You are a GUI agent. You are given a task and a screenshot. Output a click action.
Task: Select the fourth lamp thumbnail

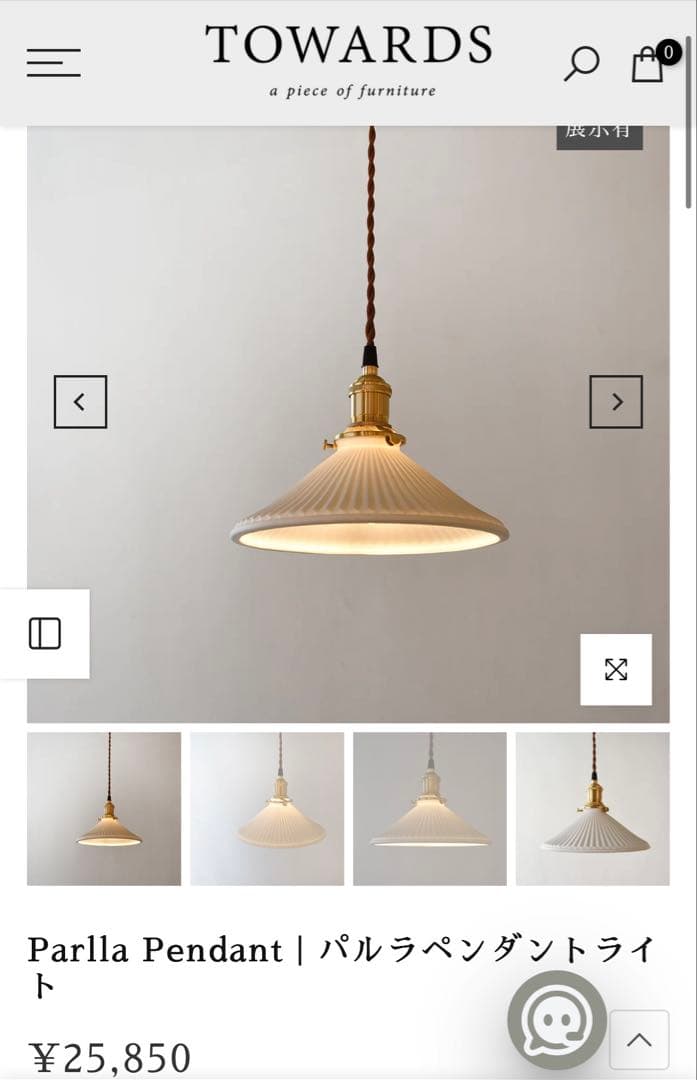click(592, 808)
